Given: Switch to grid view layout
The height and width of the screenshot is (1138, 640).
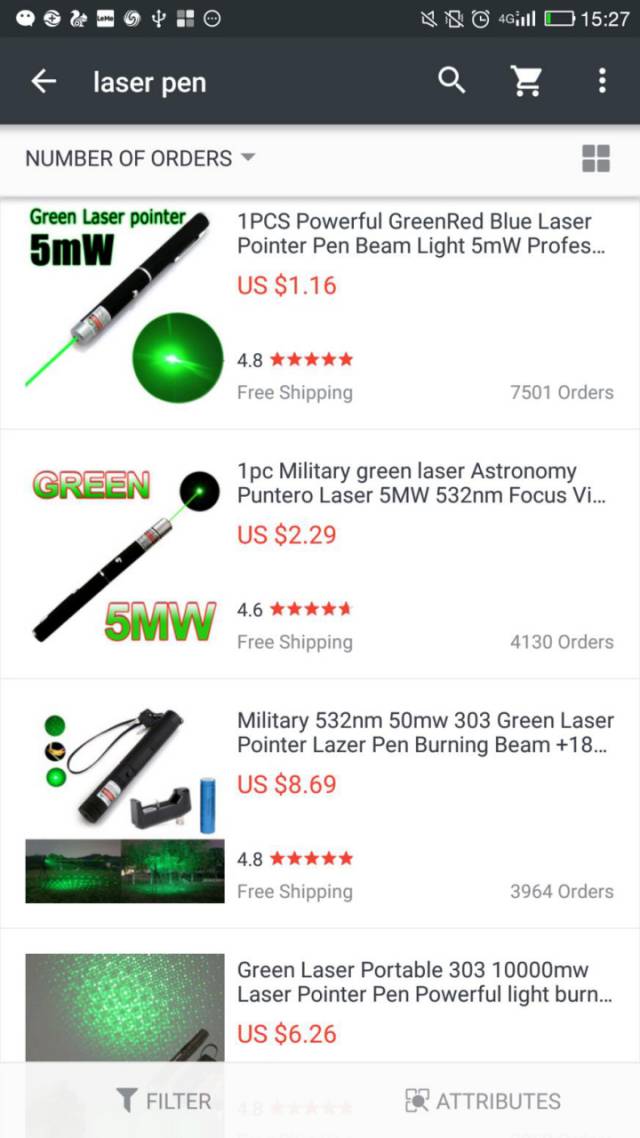Looking at the screenshot, I should click(x=595, y=158).
